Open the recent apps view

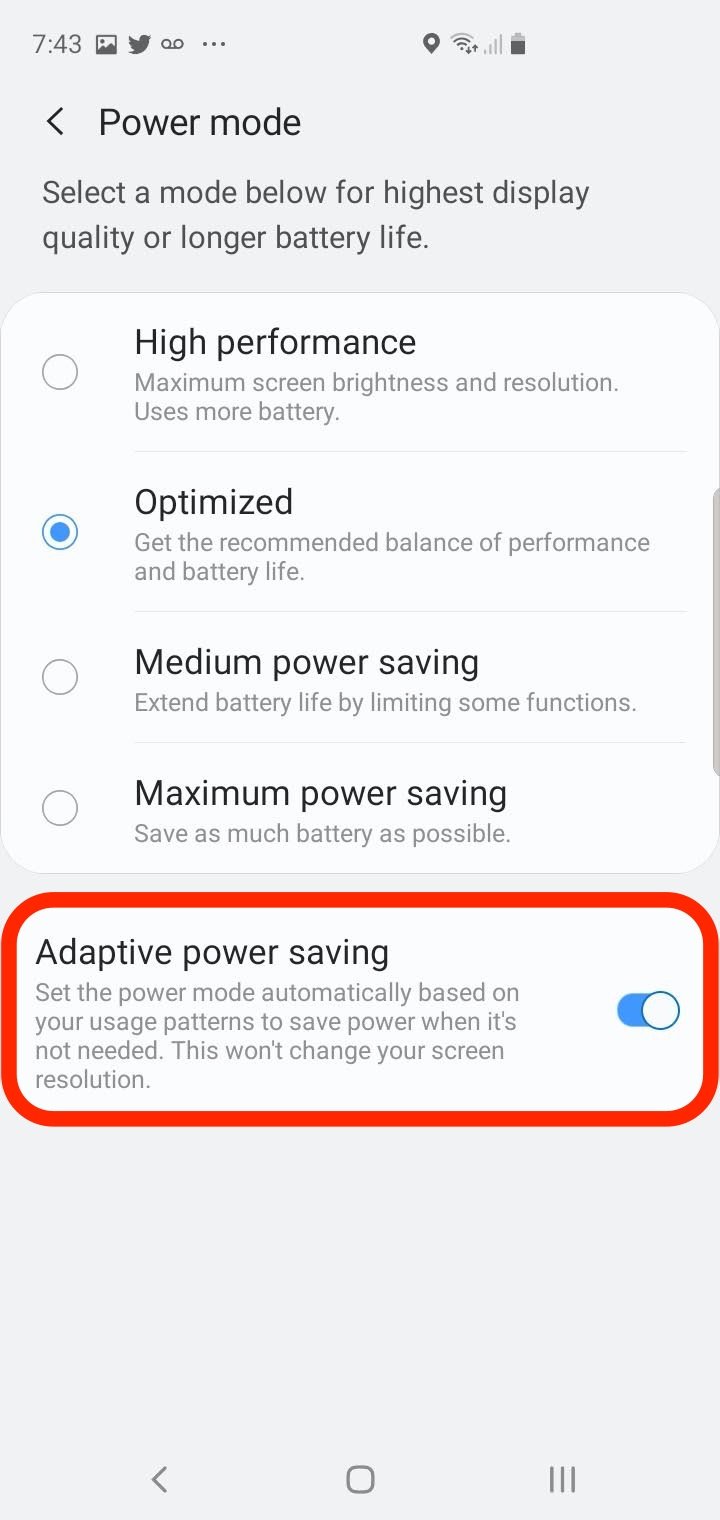point(562,1479)
